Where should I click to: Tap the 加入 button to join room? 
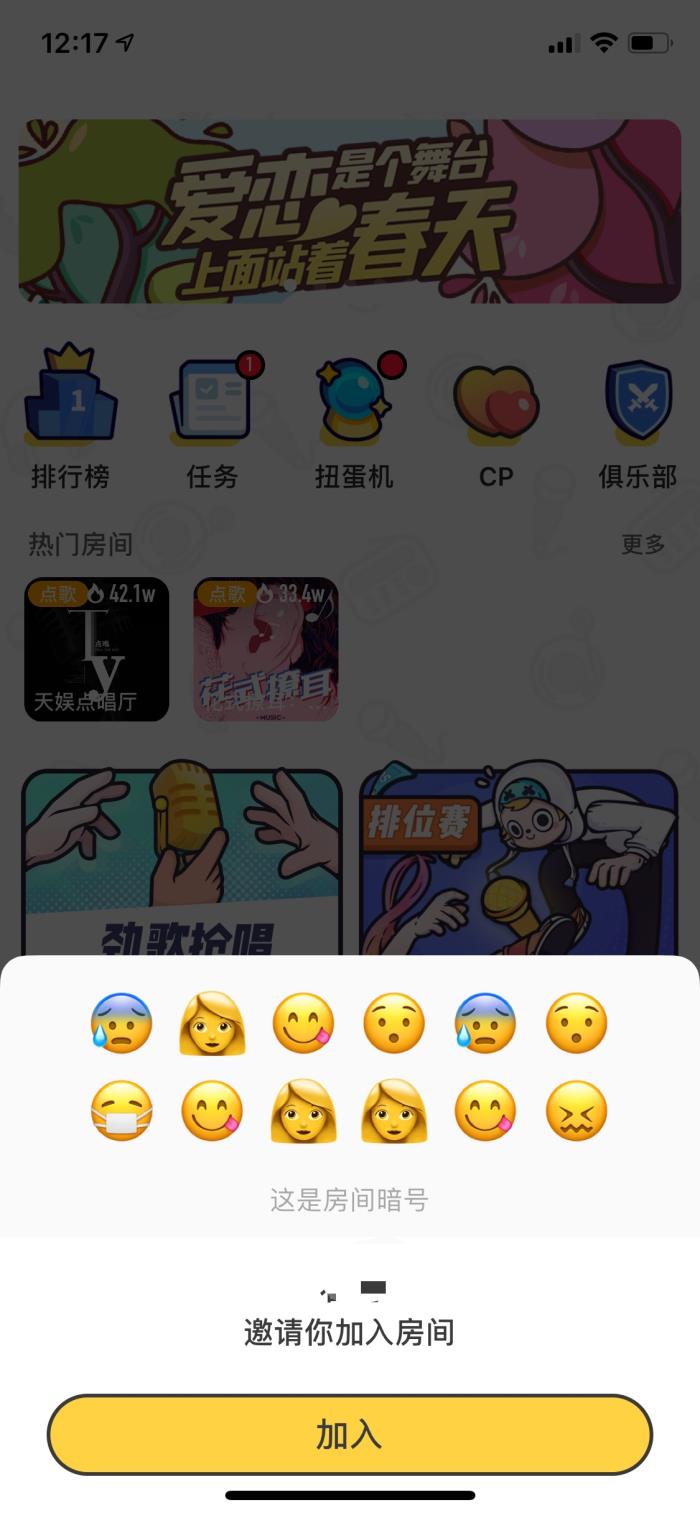(x=349, y=1434)
